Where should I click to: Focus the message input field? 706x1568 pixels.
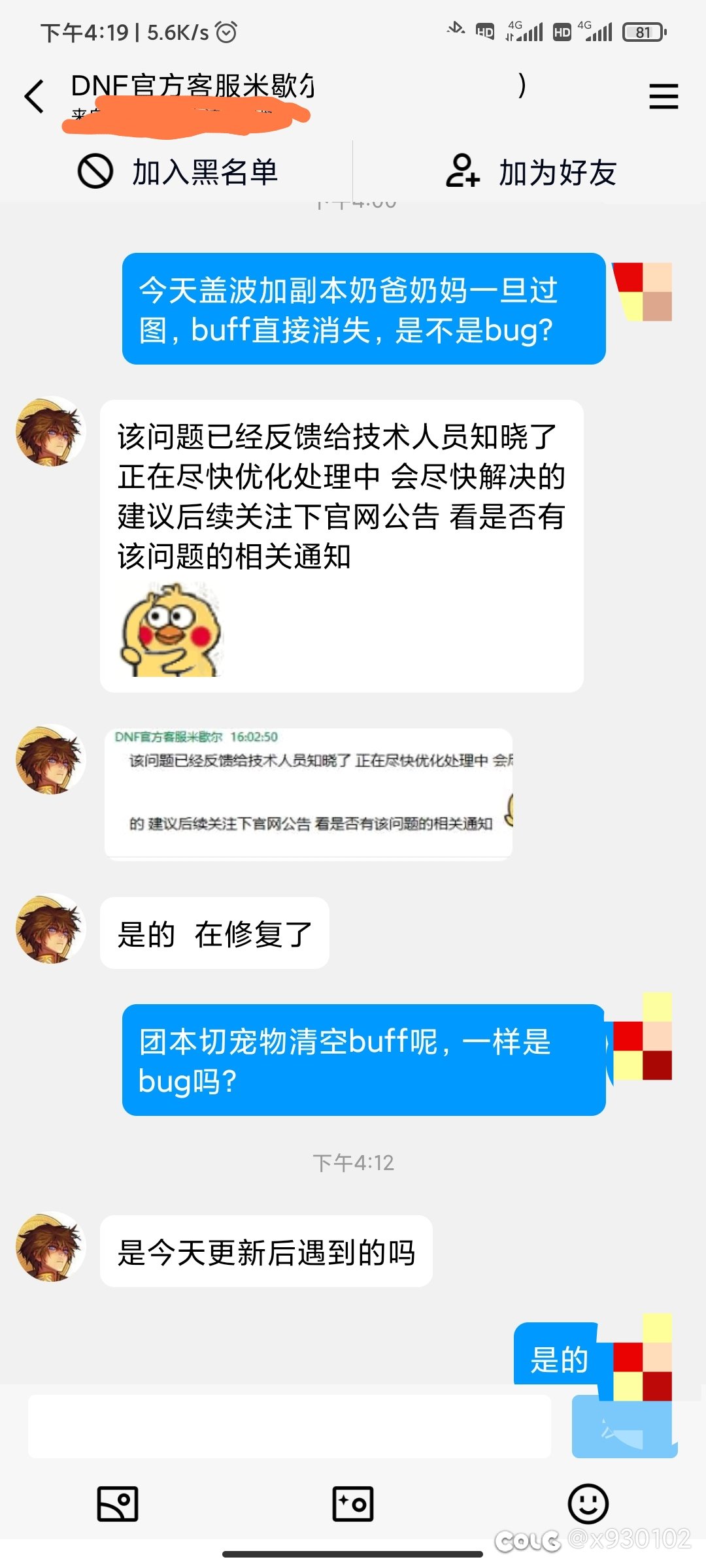point(289,1426)
